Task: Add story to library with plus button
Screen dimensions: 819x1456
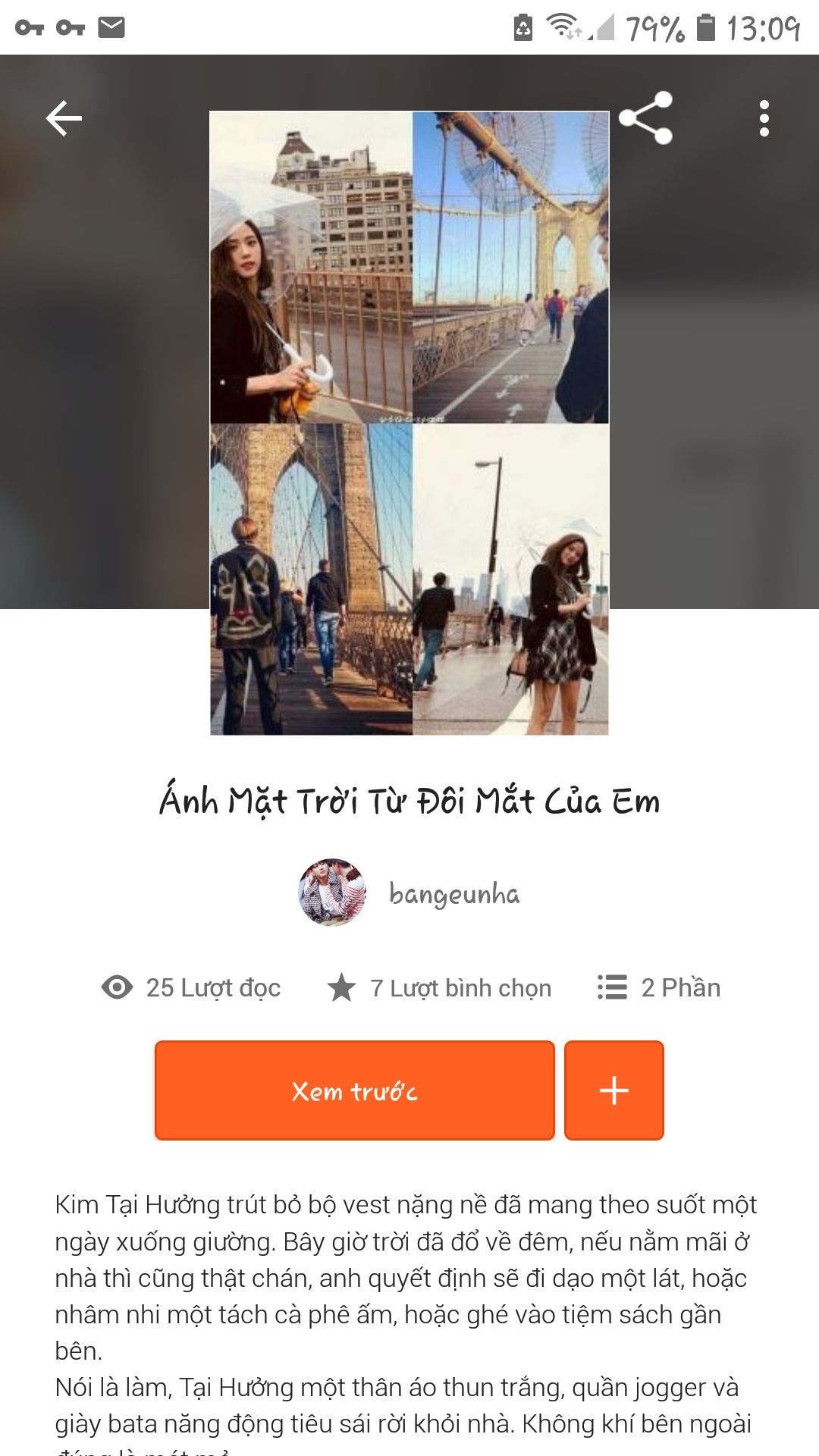Action: coord(614,1090)
